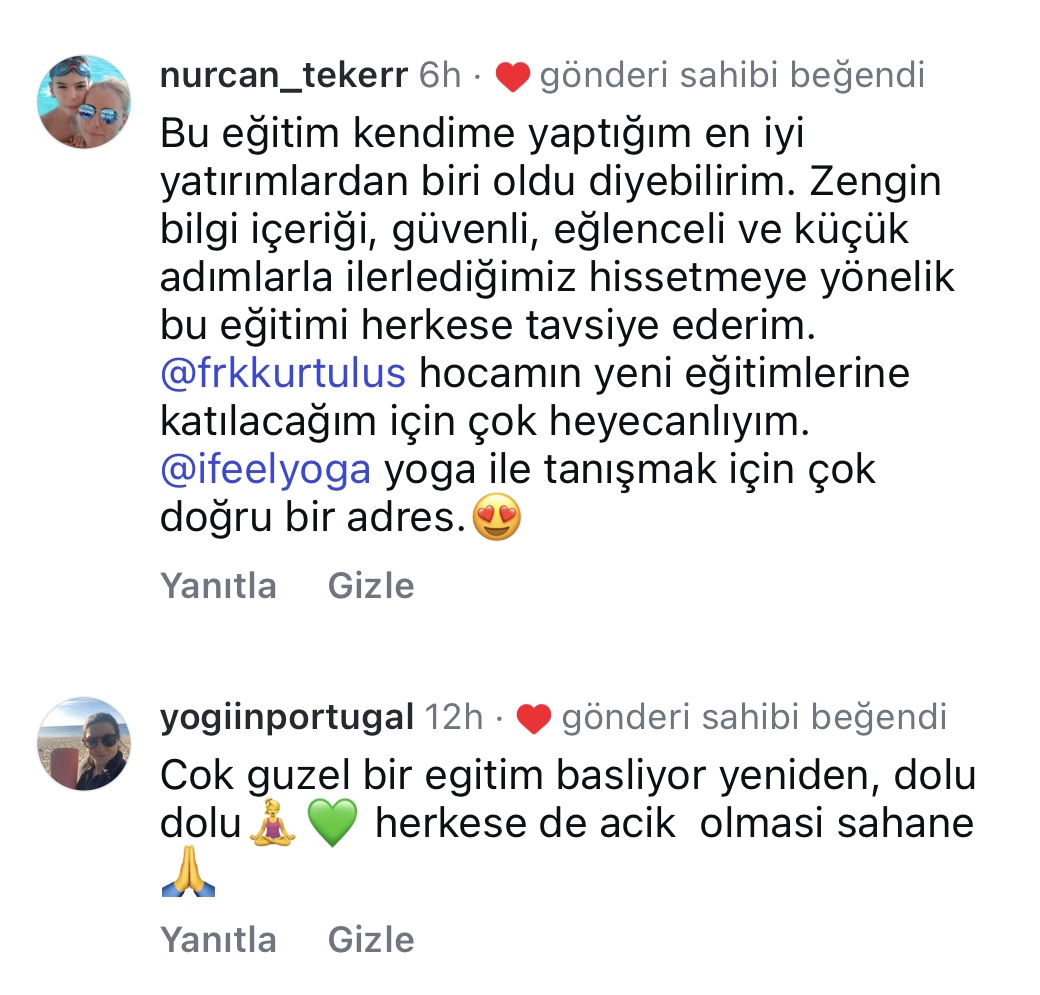Open yogiinportugal's profile picture
This screenshot has width=1040, height=995.
pyautogui.click(x=84, y=744)
